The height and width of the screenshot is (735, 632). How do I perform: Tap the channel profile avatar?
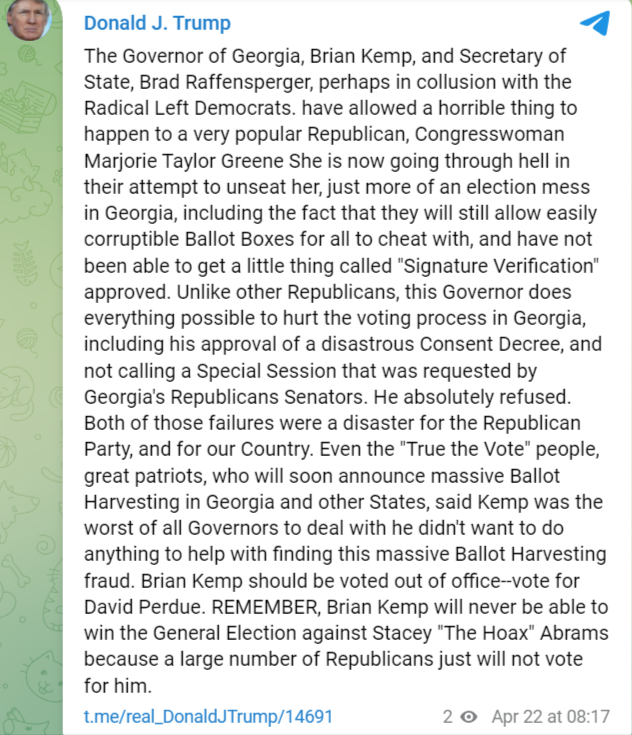29,19
